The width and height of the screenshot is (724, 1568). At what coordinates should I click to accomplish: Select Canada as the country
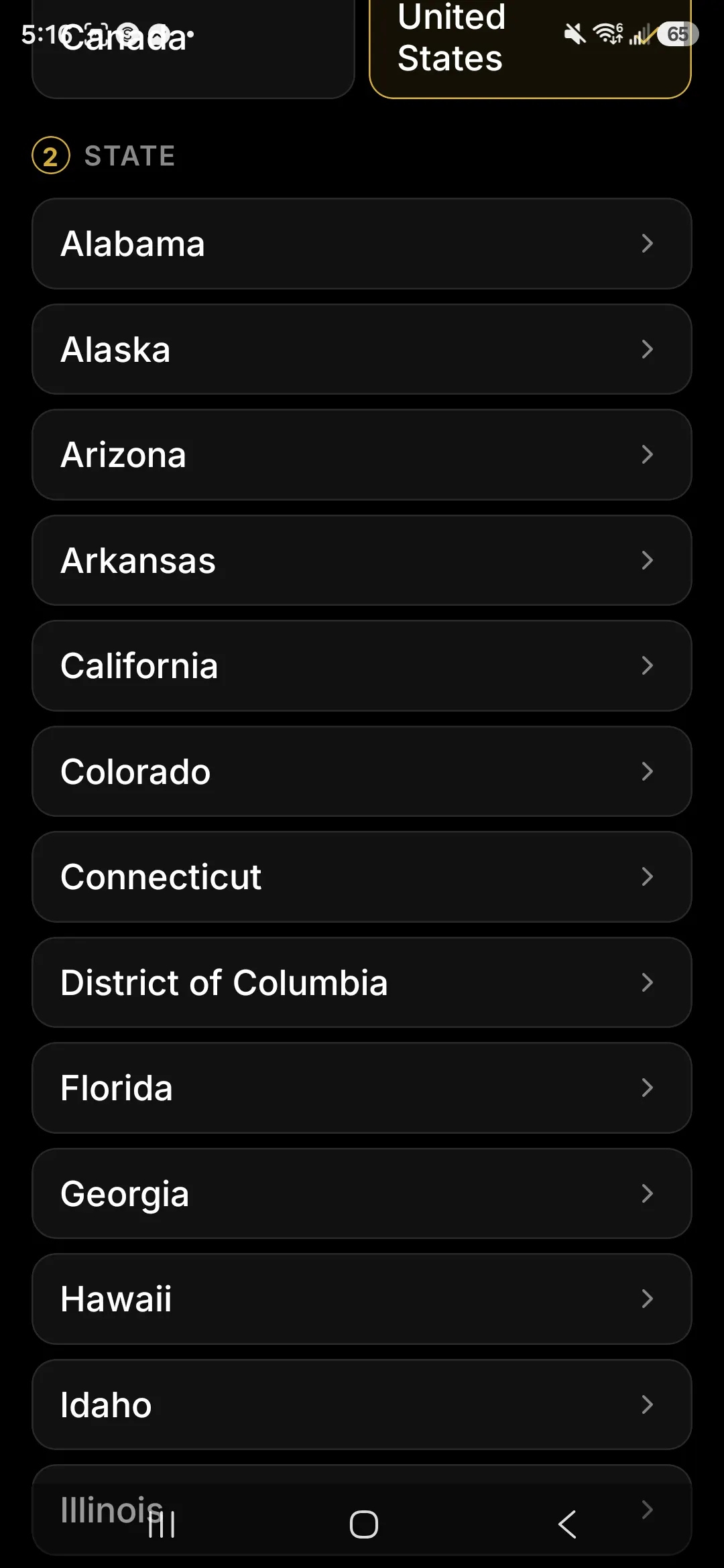[x=193, y=48]
